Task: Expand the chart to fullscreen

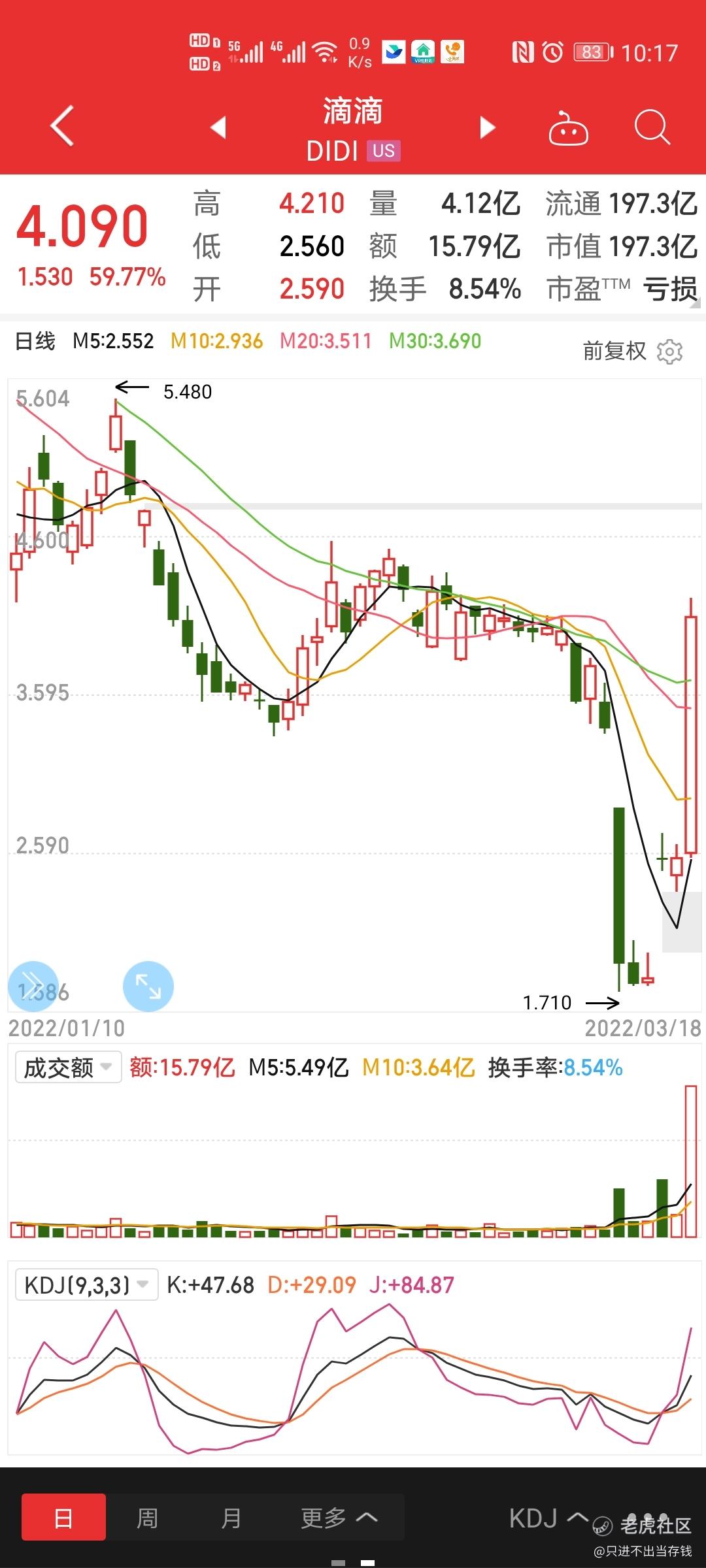Action: [148, 987]
